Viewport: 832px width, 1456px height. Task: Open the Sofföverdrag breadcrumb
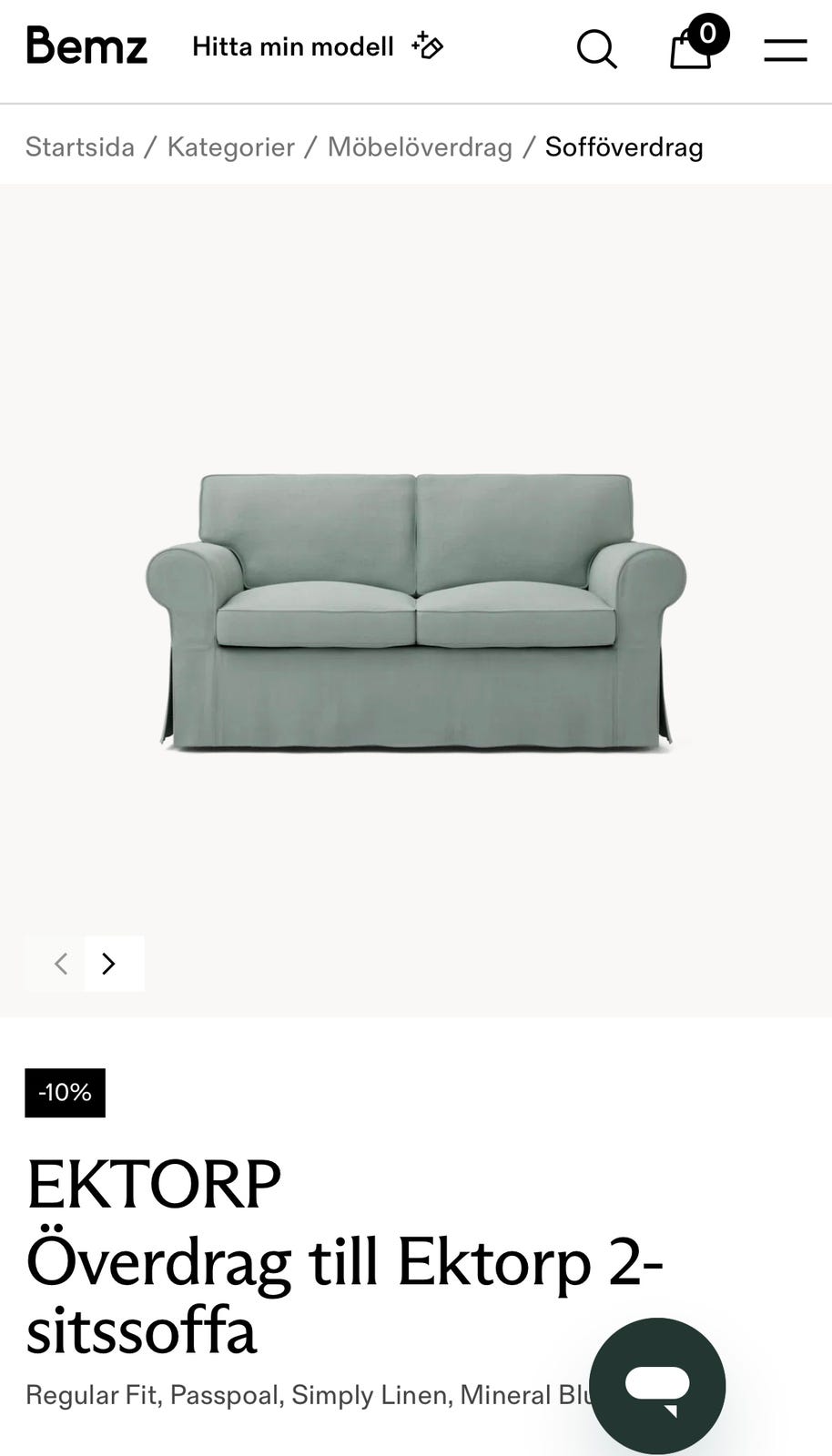624,147
